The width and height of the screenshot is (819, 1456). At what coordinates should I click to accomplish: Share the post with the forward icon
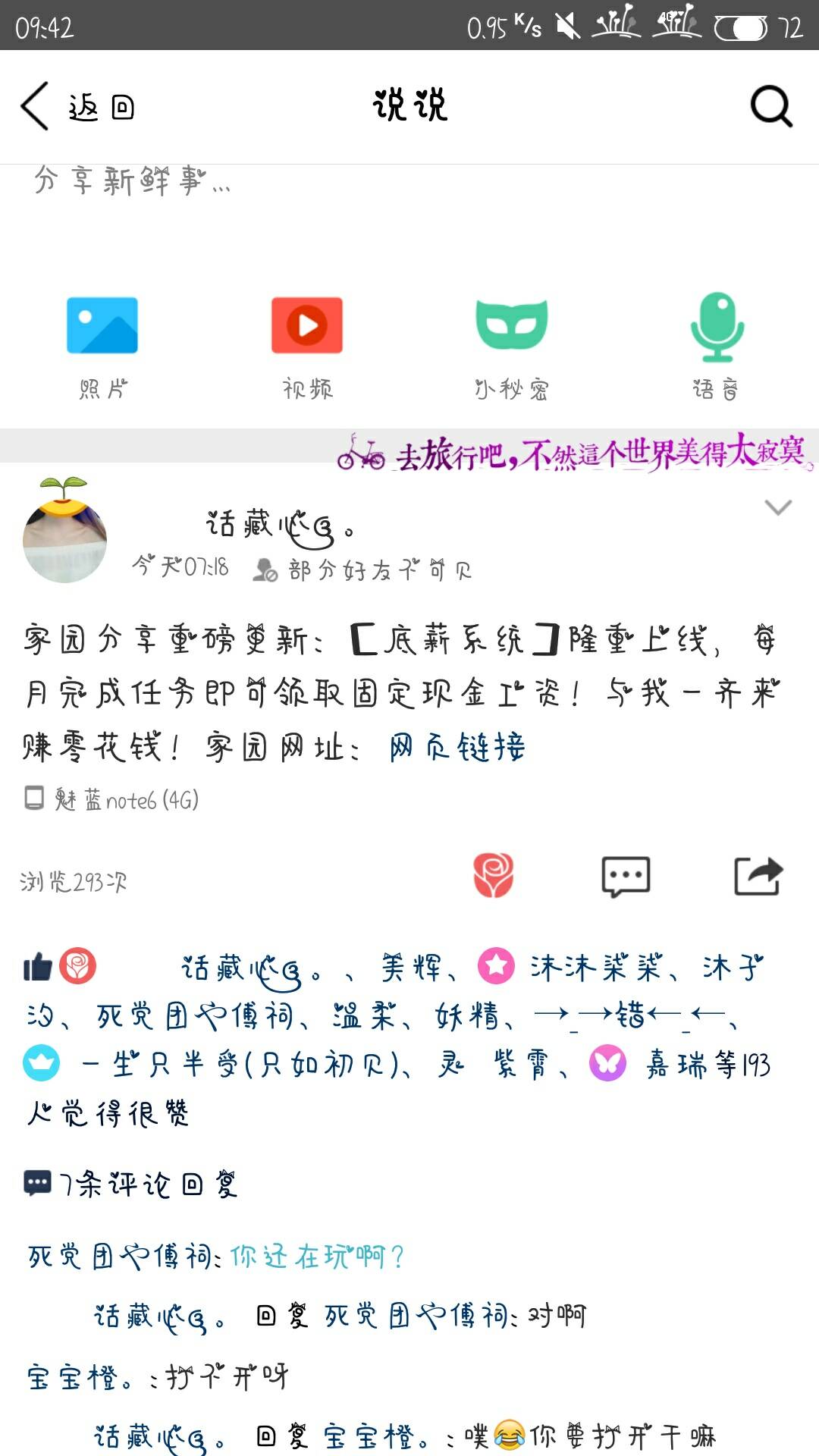[x=758, y=877]
